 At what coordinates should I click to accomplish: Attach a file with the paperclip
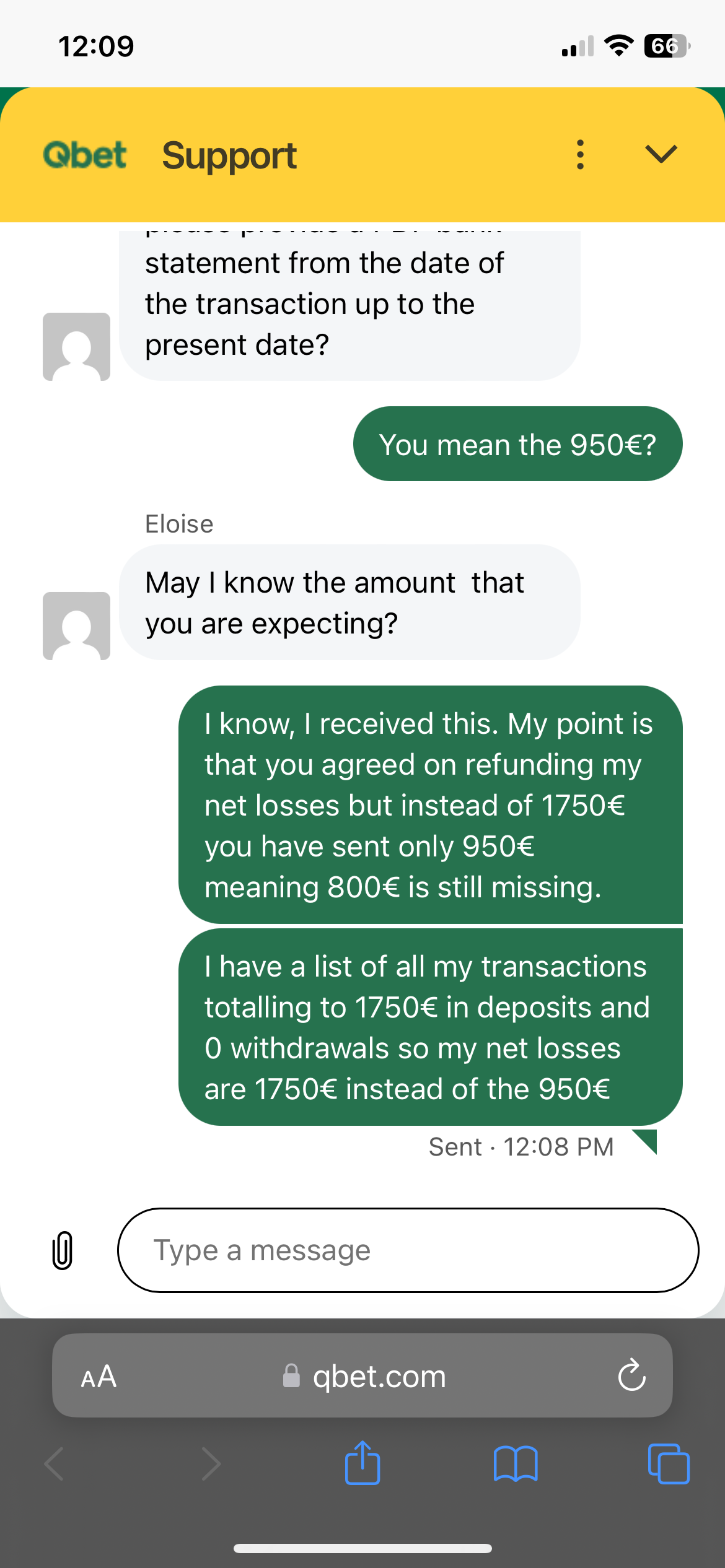(x=63, y=1250)
